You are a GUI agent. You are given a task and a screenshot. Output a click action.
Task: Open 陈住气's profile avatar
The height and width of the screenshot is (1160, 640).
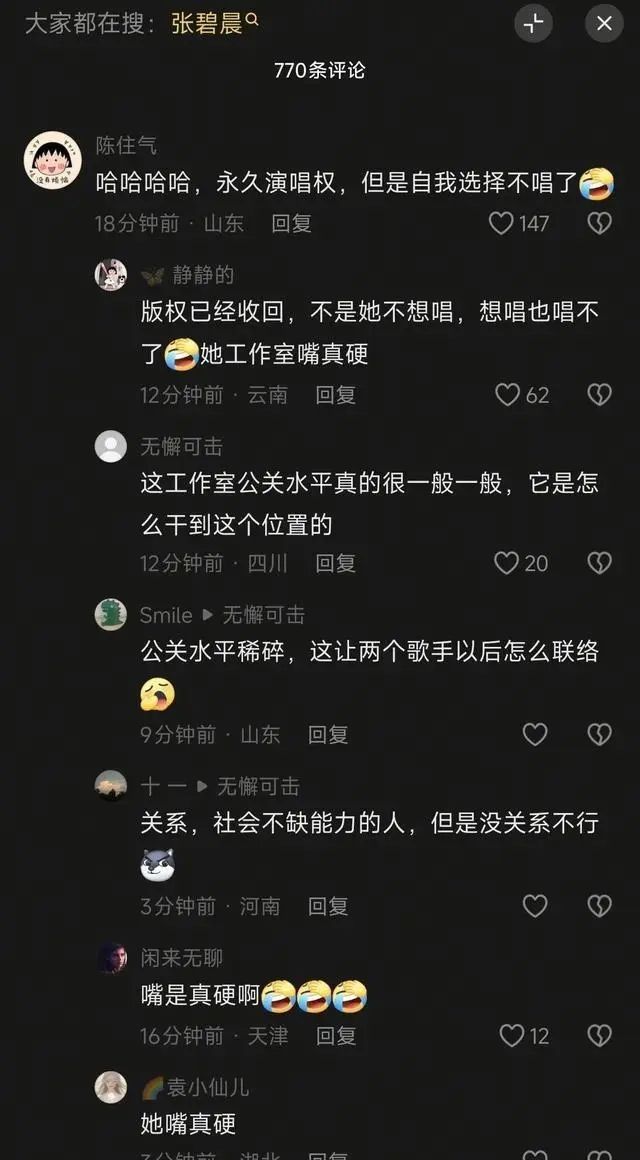[x=52, y=160]
